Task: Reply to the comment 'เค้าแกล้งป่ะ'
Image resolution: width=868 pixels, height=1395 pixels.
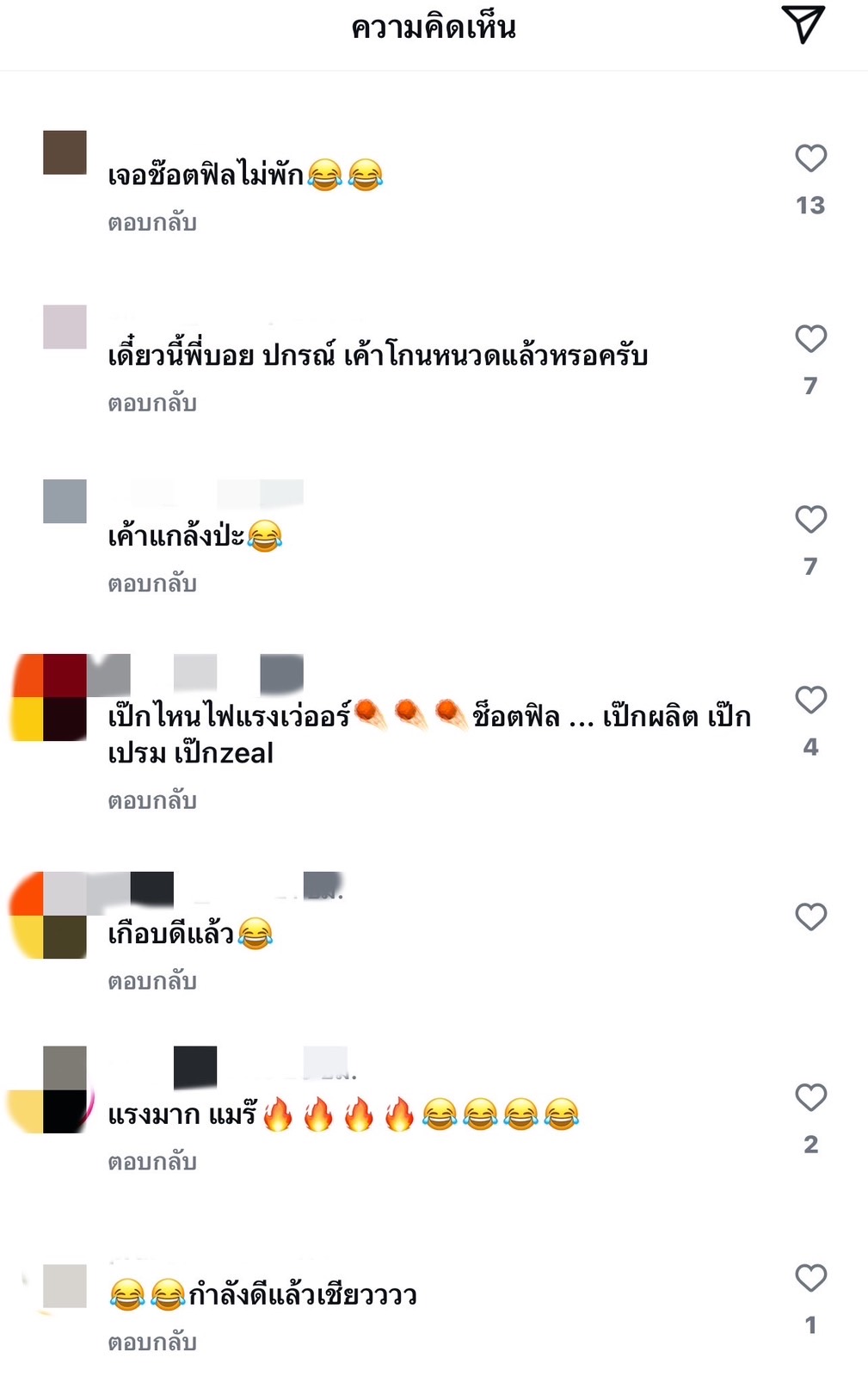Action: click(152, 584)
